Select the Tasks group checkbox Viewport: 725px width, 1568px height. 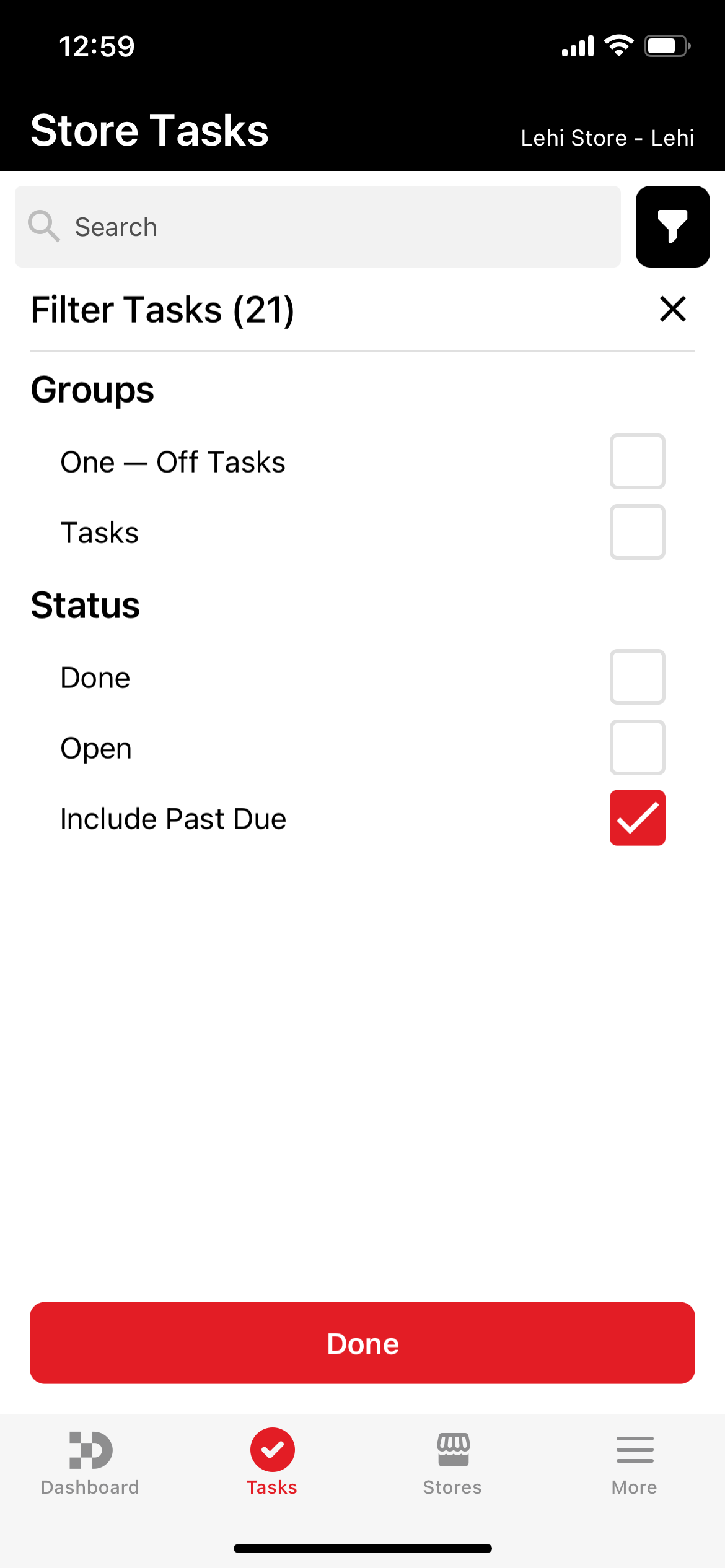(637, 532)
